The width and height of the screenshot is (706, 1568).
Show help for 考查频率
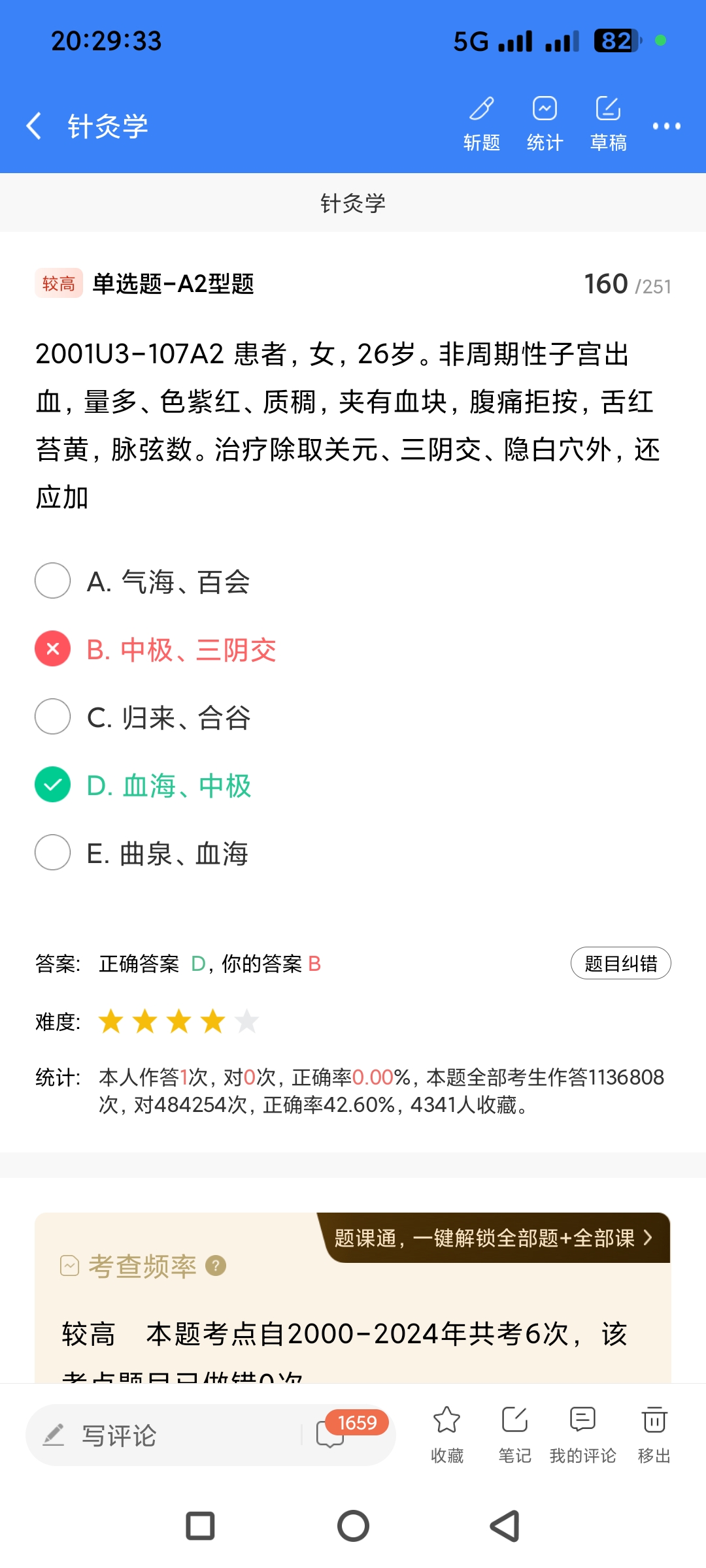click(216, 1266)
